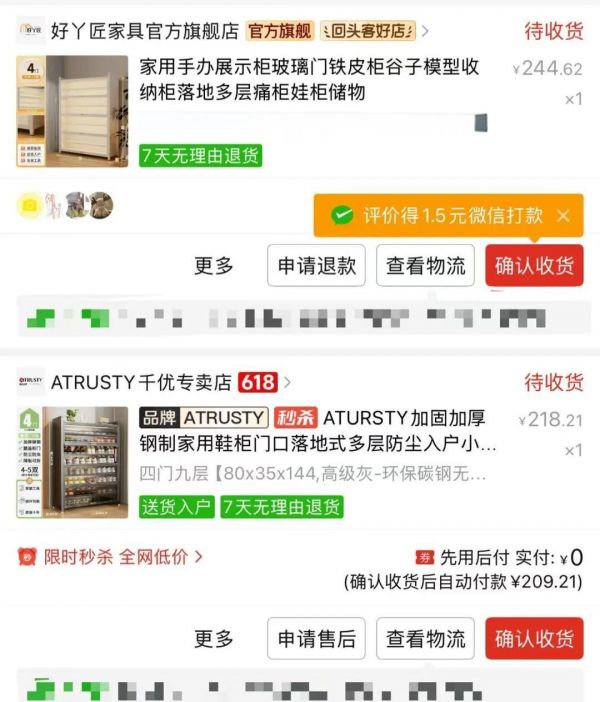Screen dimensions: 600x702
Task: Open the ATRUSTY千优专卖店 store page
Action: click(x=141, y=382)
